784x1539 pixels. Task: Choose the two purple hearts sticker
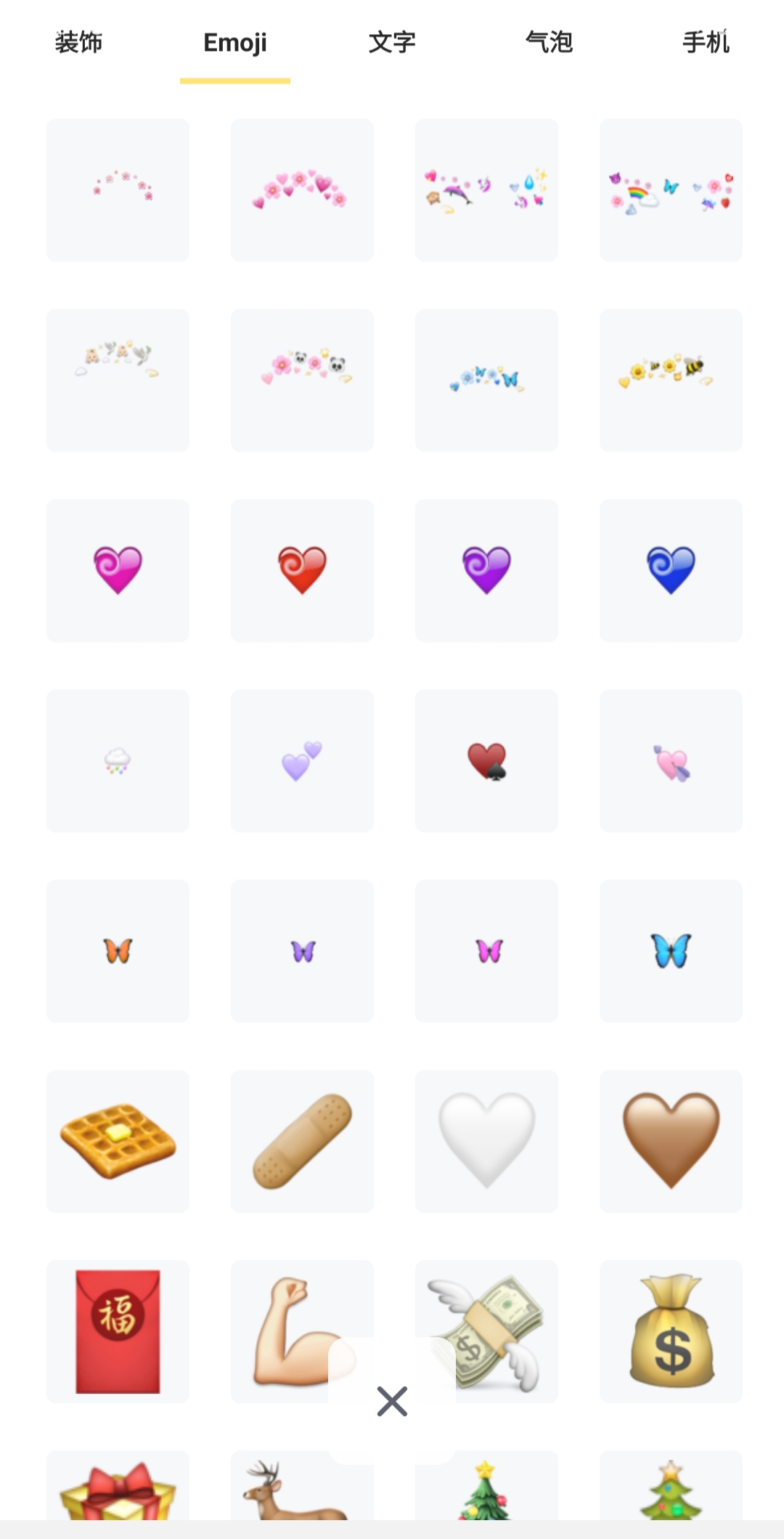(x=302, y=761)
